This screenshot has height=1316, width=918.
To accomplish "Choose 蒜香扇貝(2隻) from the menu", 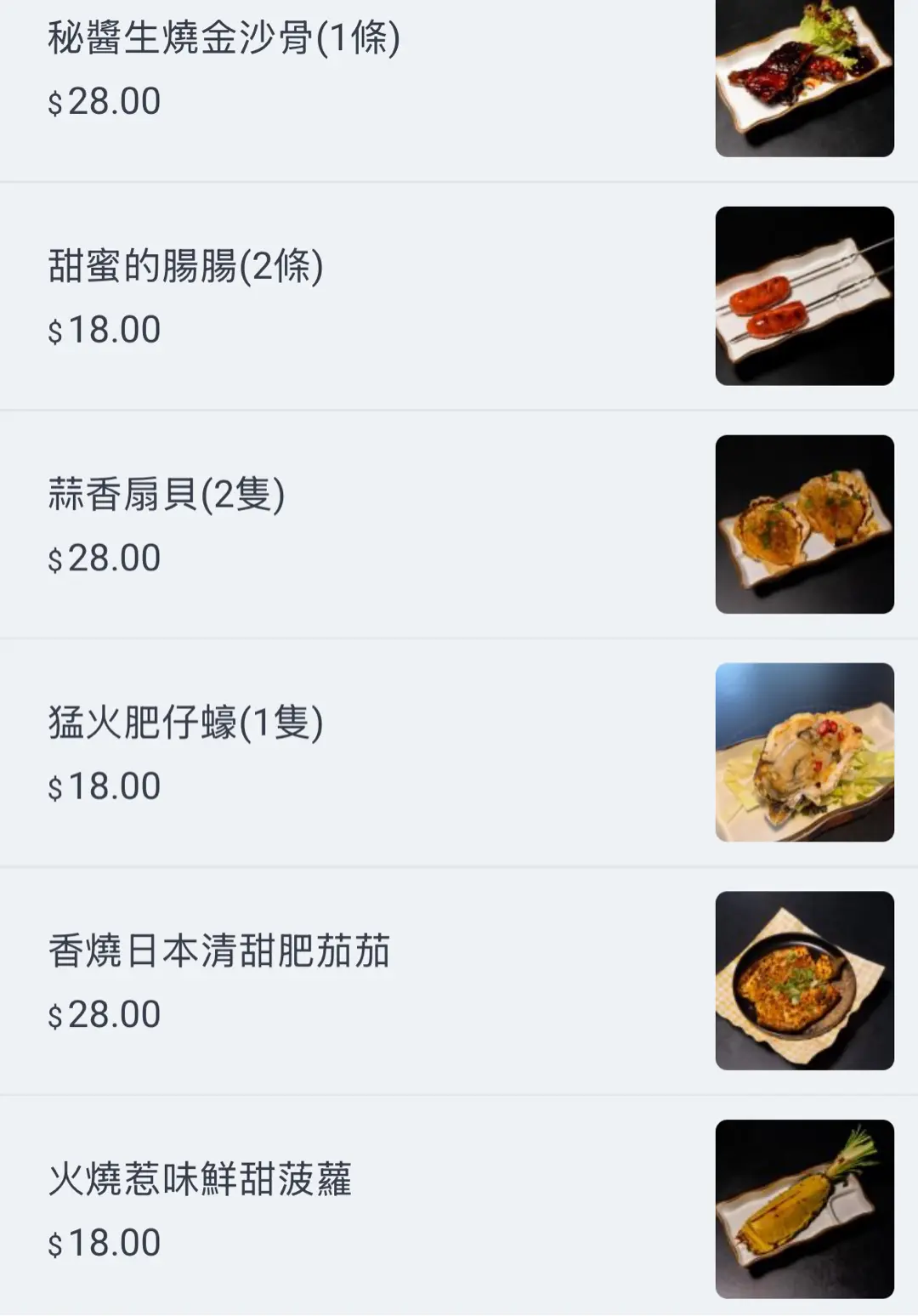I will (x=166, y=495).
